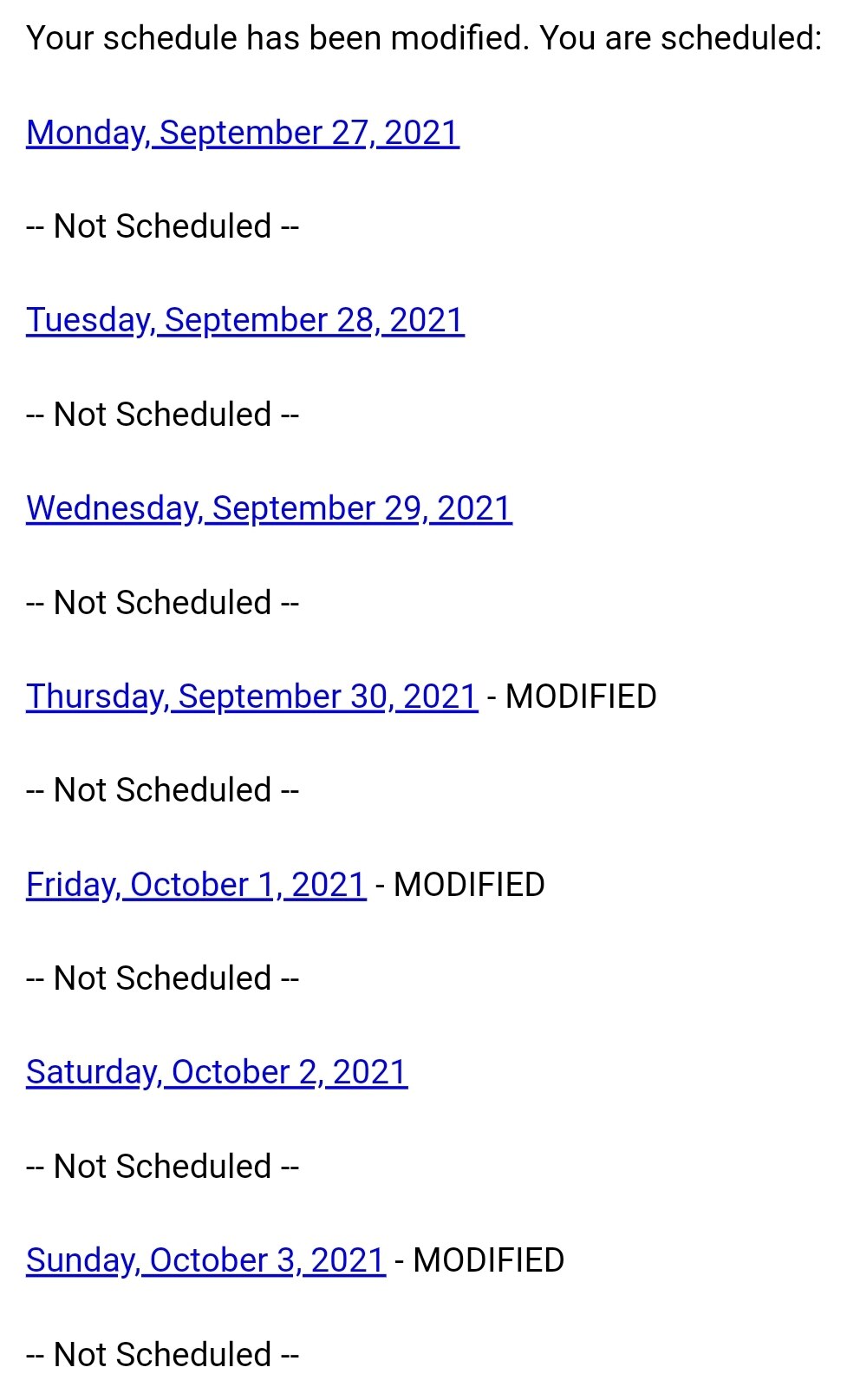847x1400 pixels.
Task: View the Friday, October 1, 2021 link
Action: point(196,885)
